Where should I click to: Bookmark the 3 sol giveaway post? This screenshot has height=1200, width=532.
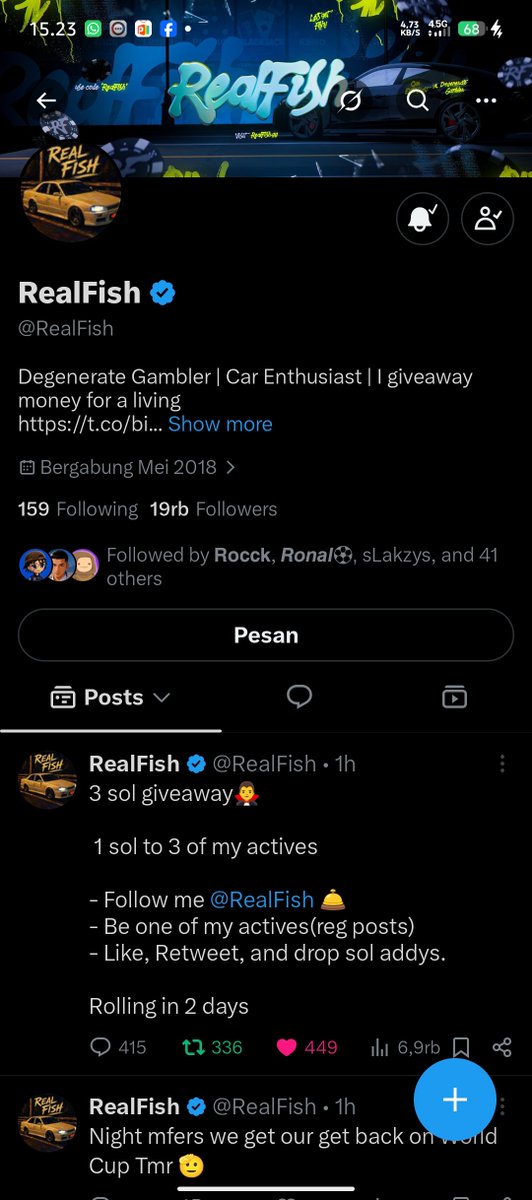coord(461,1047)
